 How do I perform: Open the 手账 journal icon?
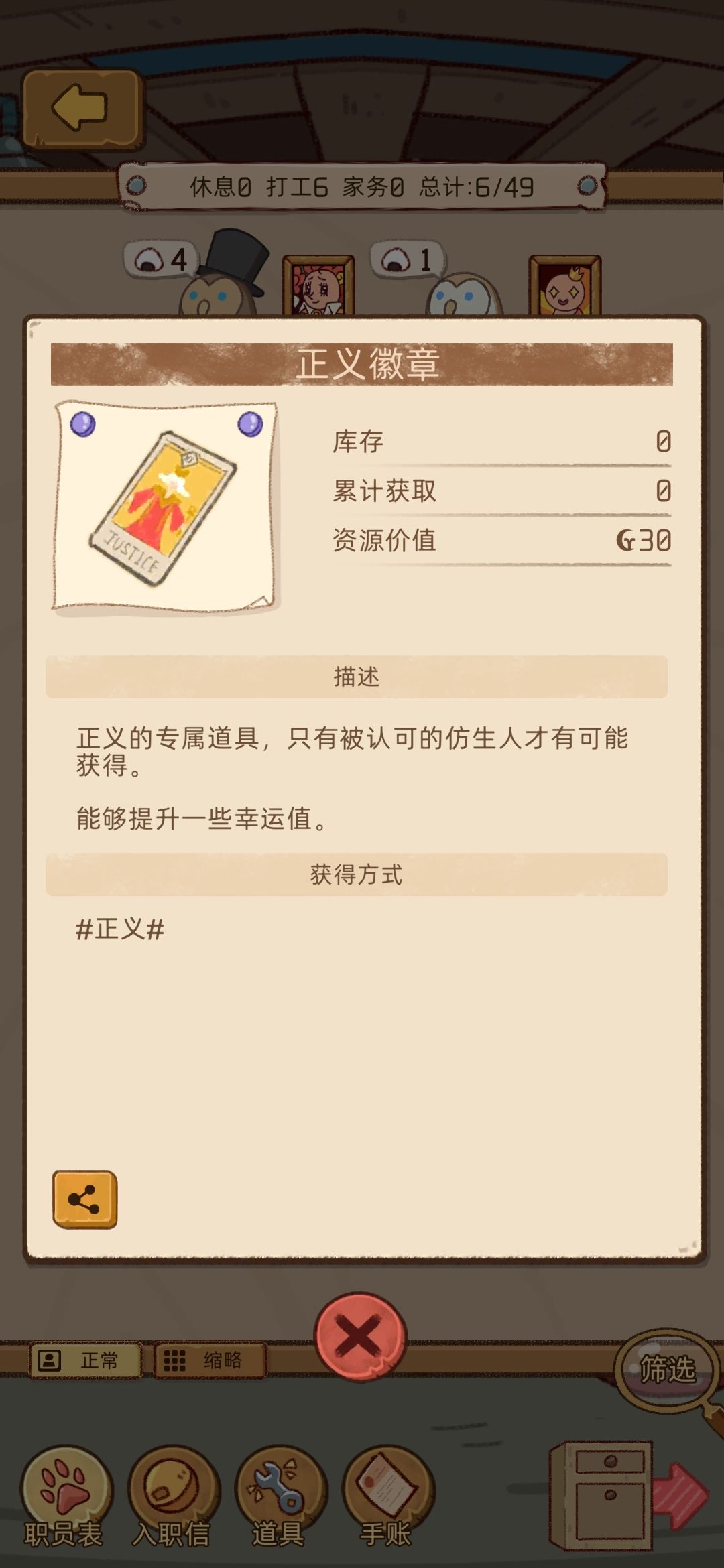point(385,1484)
